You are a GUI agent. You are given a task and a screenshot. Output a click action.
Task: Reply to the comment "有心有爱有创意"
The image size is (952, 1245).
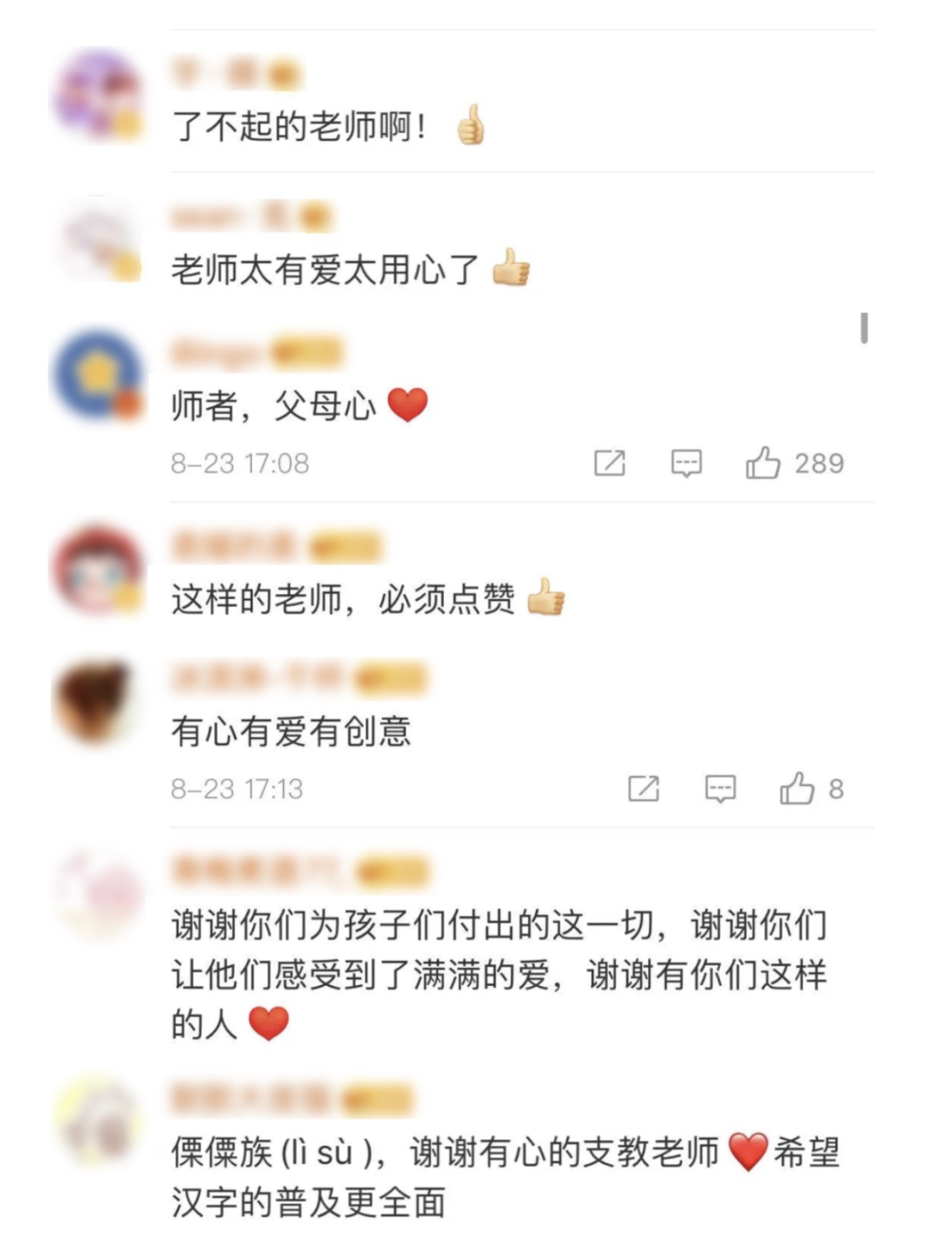(720, 789)
